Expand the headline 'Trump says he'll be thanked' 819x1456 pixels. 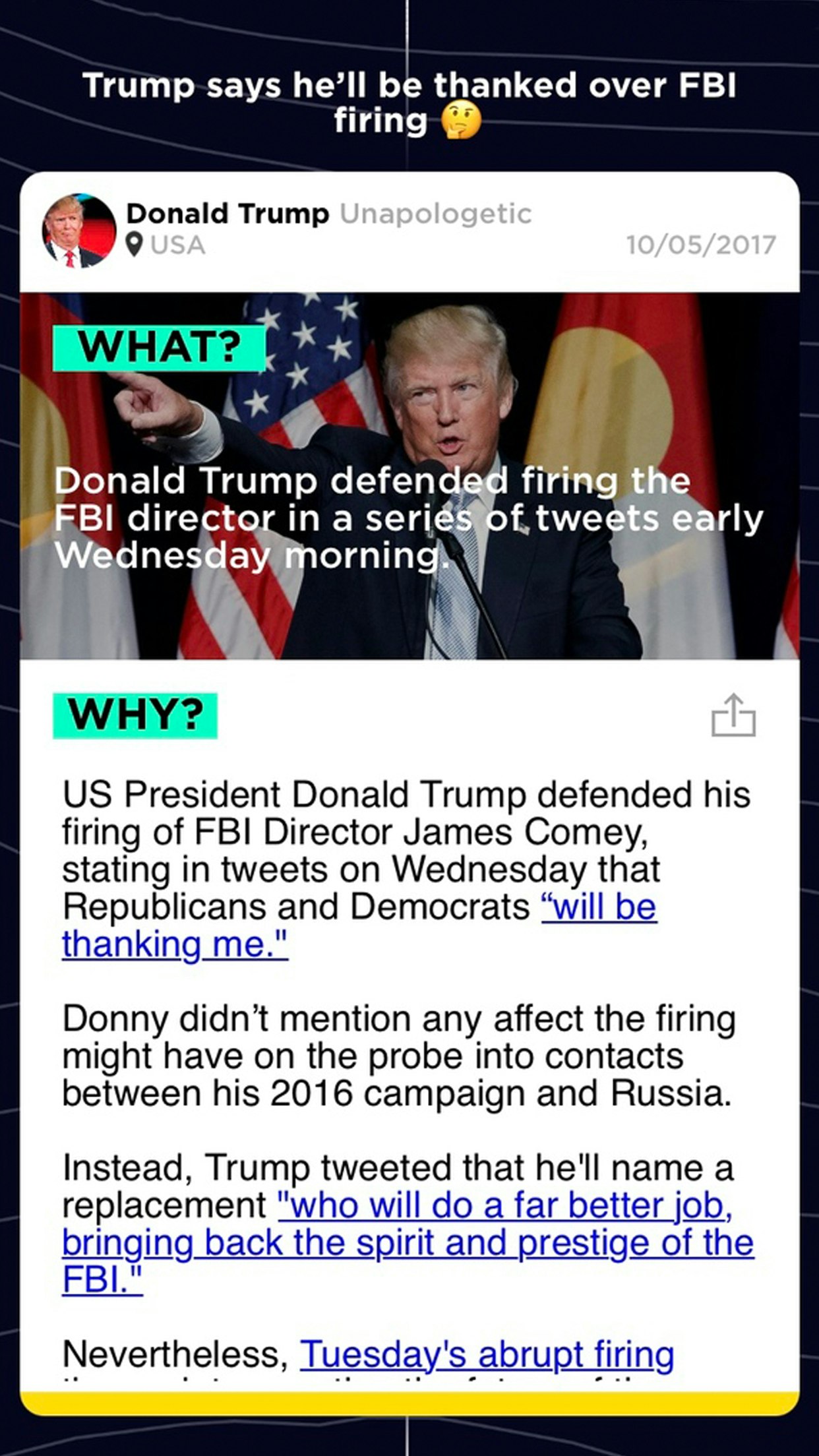[x=409, y=102]
